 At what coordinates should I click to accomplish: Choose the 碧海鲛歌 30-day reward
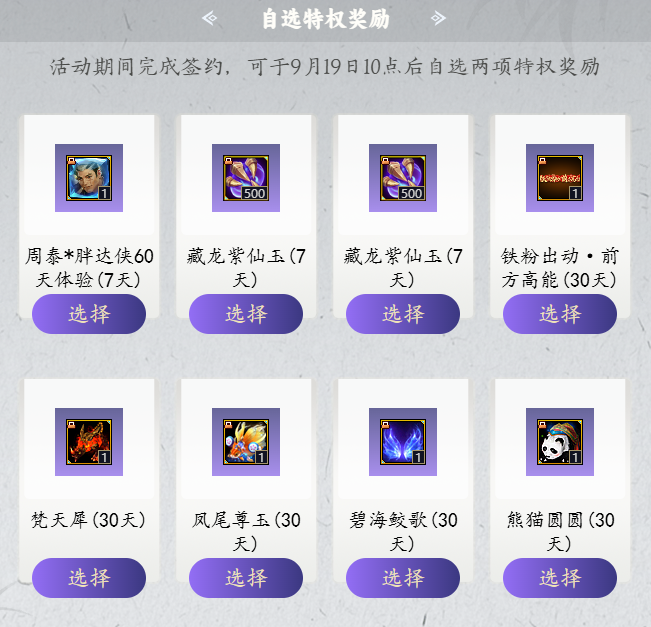[x=403, y=578]
